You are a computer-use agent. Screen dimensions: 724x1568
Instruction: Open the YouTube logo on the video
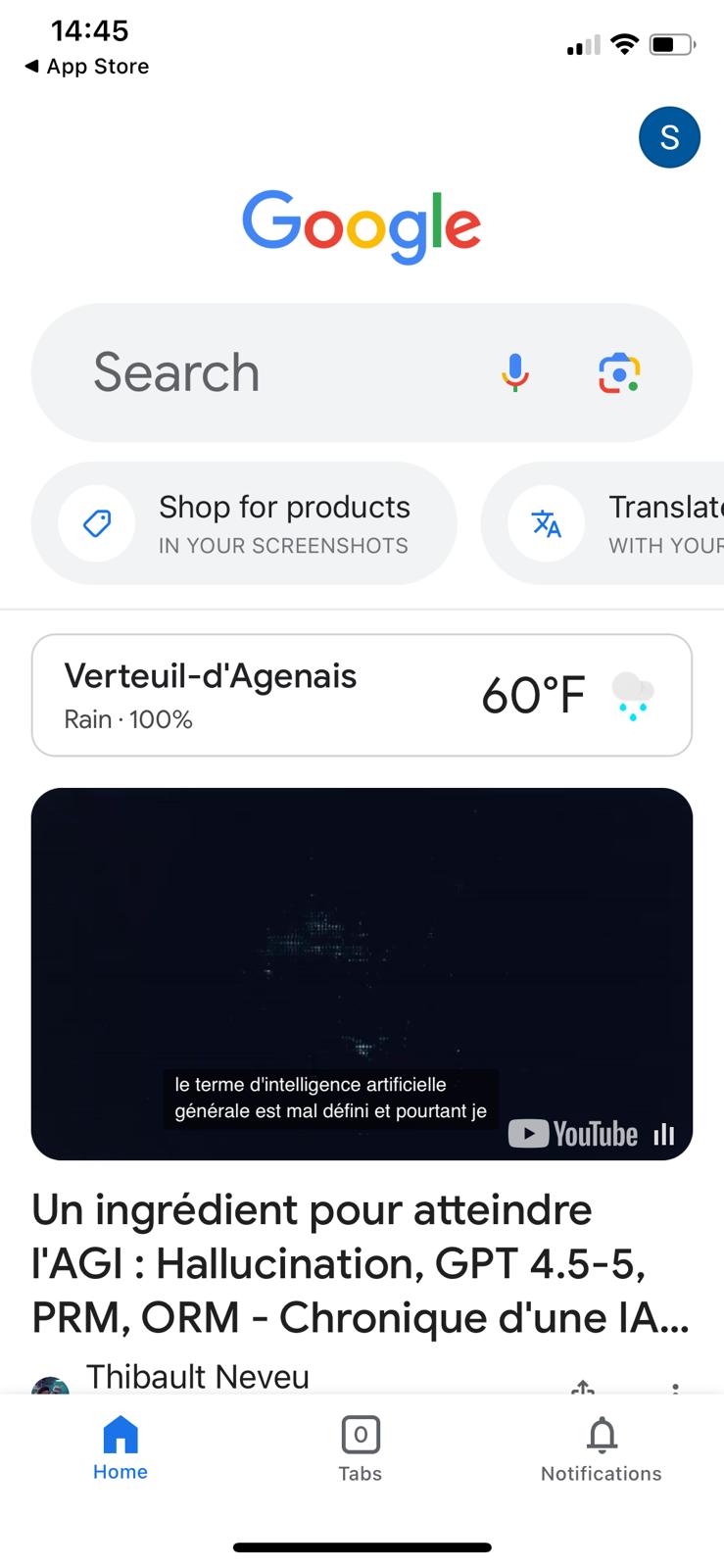(x=573, y=1134)
